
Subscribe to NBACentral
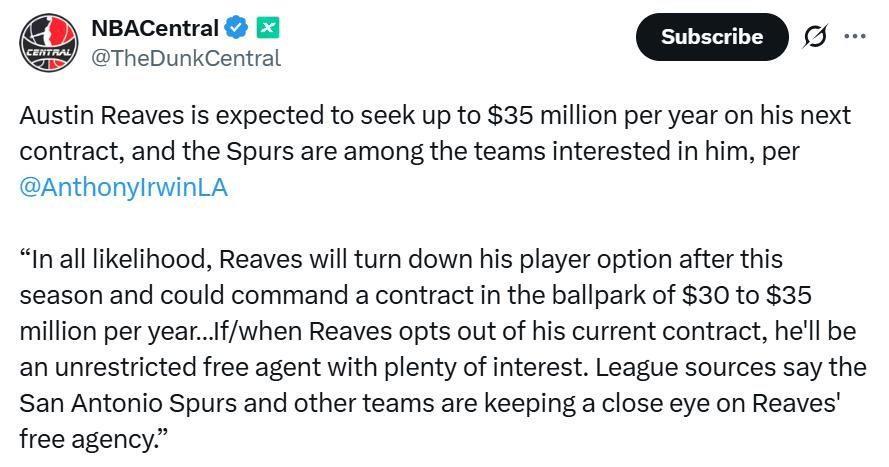711,37
